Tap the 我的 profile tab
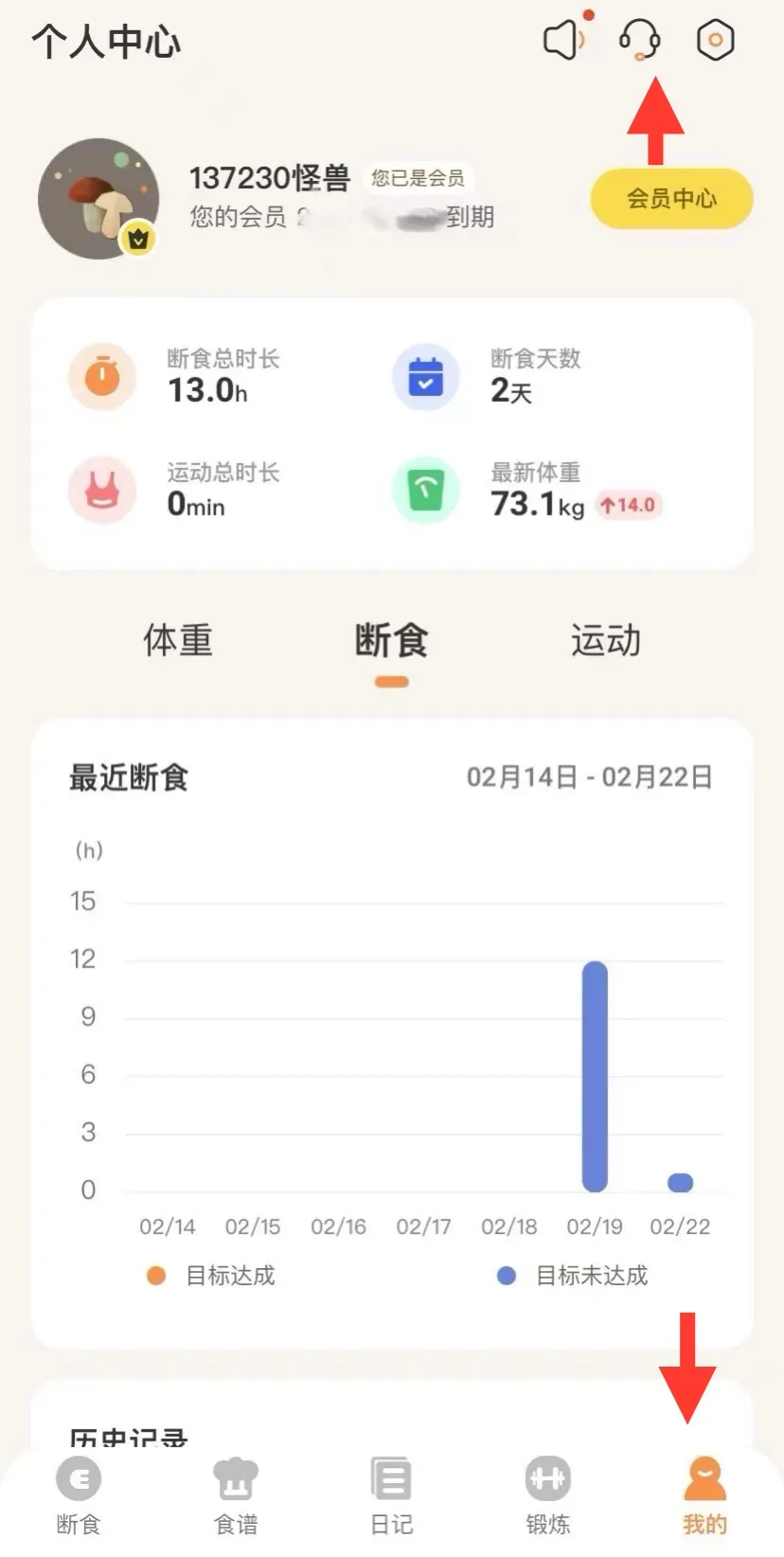Screen dimensions: 784x1557 coord(704,1496)
